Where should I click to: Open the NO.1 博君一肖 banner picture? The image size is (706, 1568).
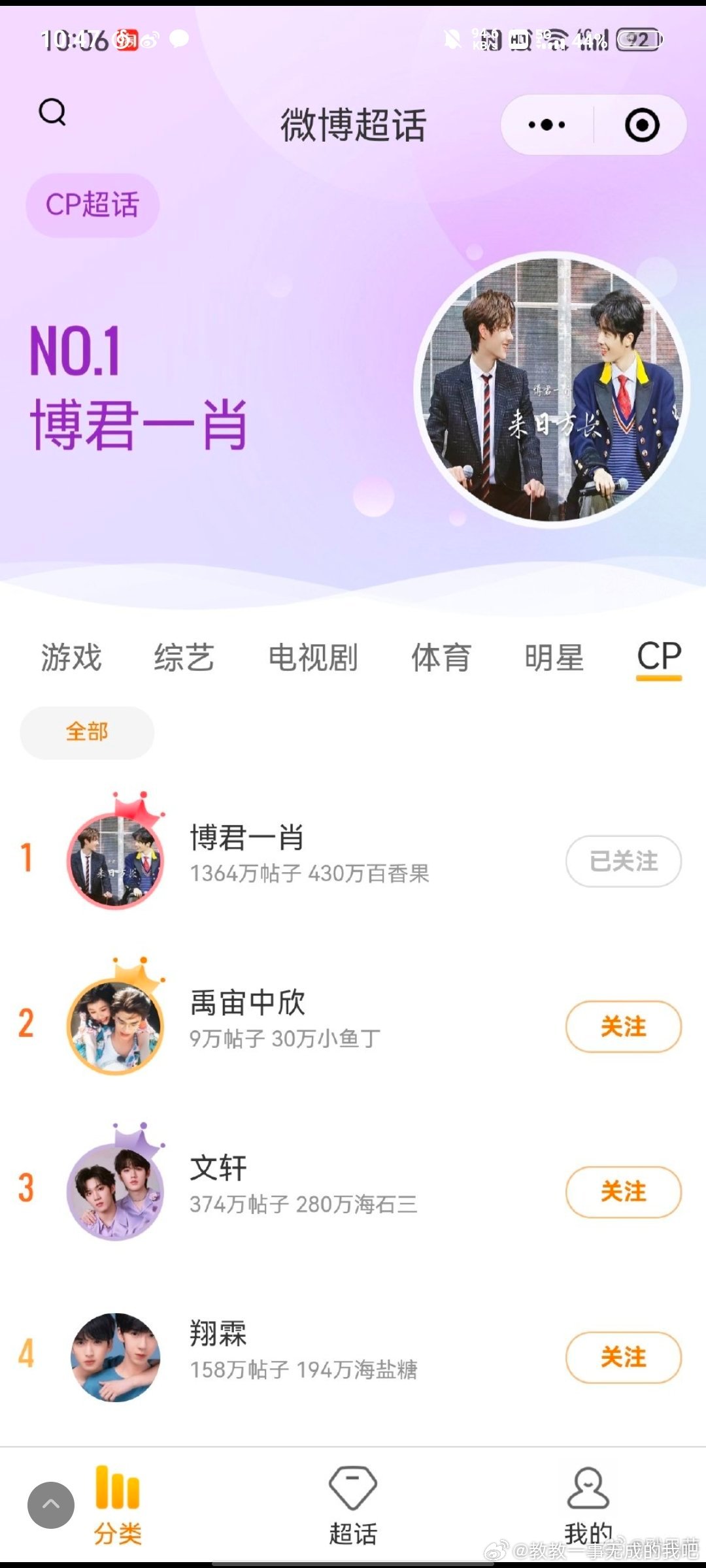(552, 390)
